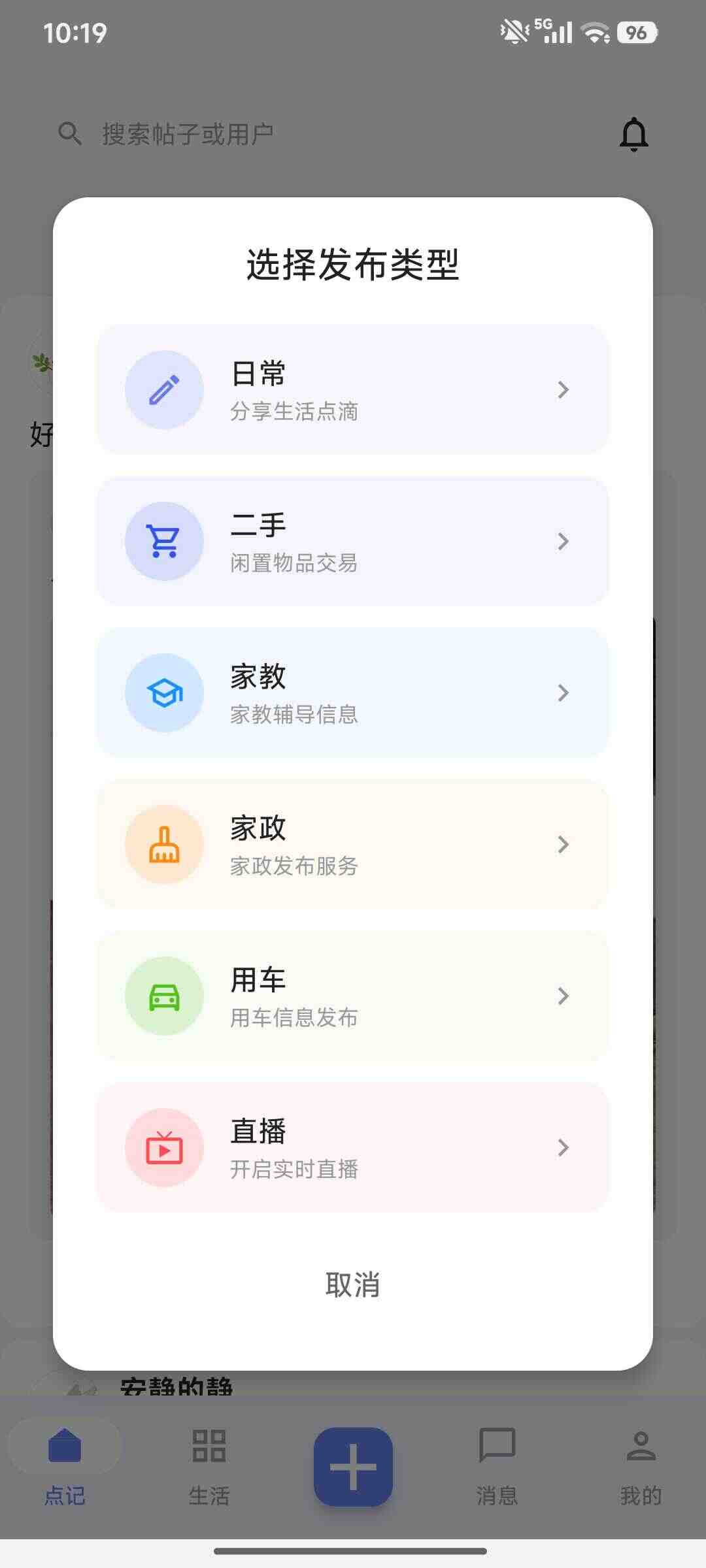Open the 家教 tutoring option
This screenshot has height=1568, width=706.
353,693
